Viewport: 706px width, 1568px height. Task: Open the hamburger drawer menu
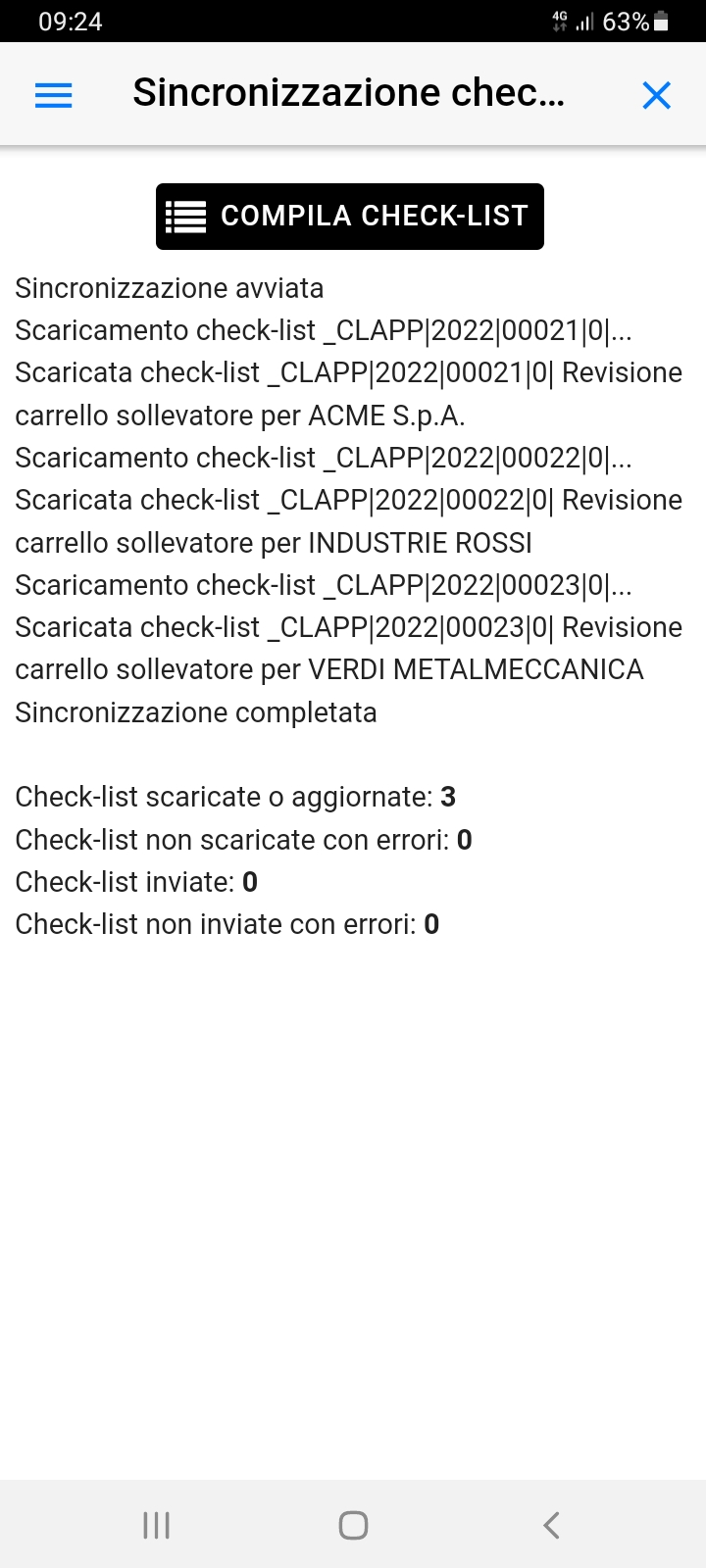54,95
